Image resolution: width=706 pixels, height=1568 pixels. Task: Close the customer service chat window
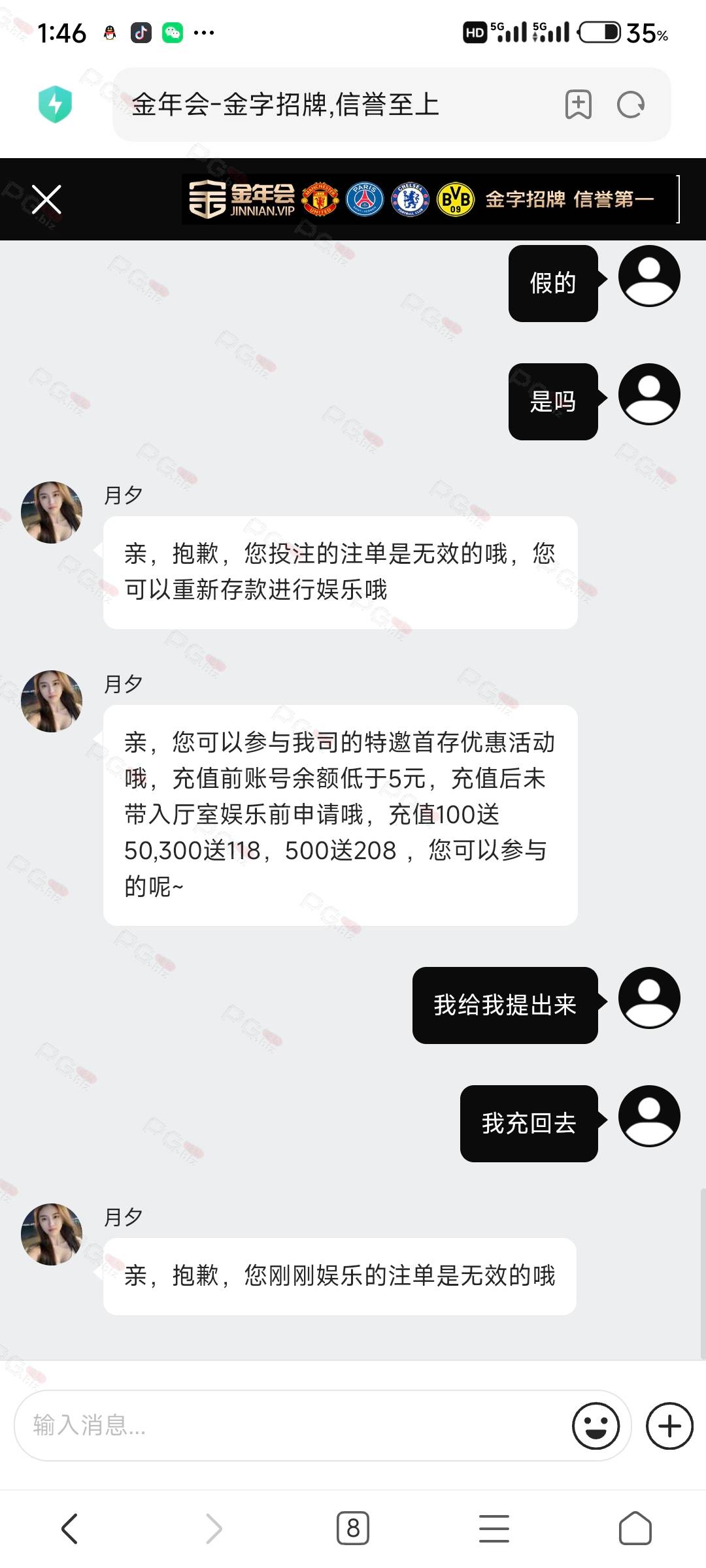(46, 199)
